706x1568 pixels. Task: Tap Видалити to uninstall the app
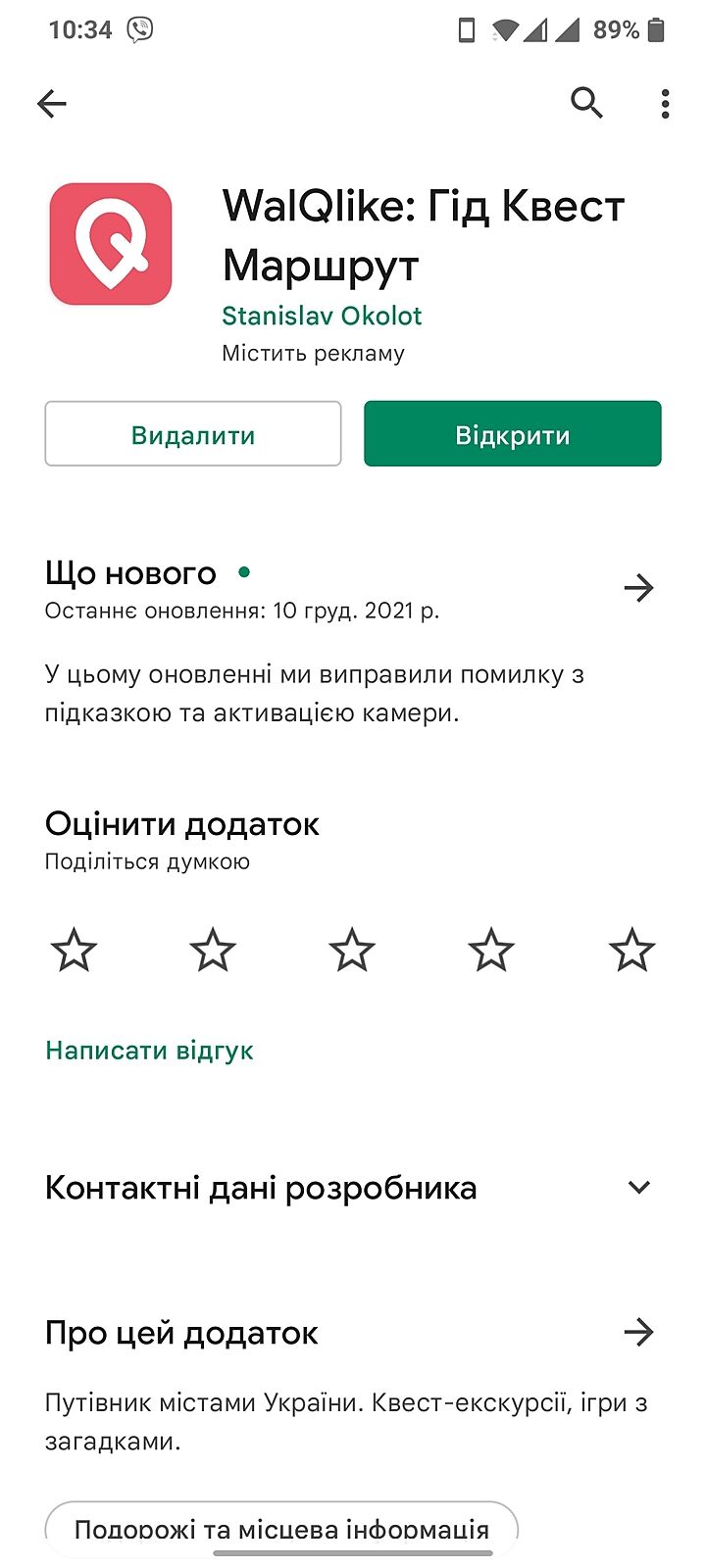pos(193,434)
